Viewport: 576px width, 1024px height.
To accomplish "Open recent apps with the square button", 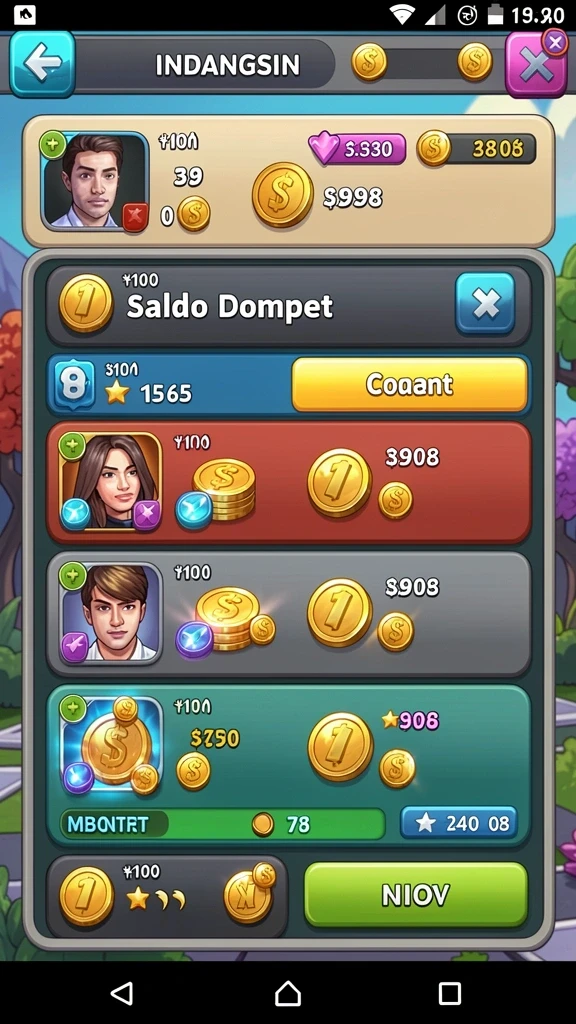I will tap(449, 993).
